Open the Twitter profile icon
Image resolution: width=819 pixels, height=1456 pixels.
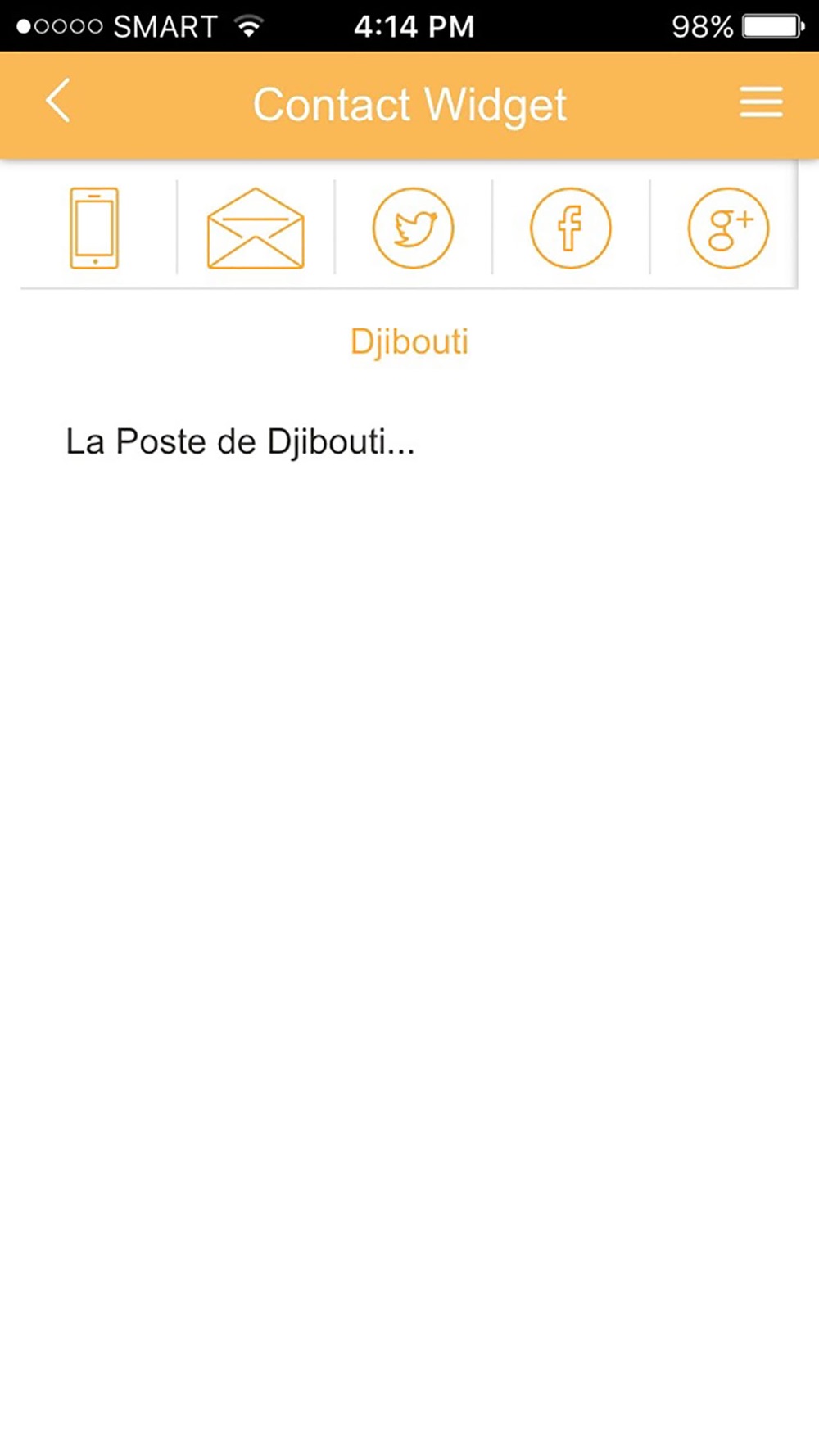point(413,228)
